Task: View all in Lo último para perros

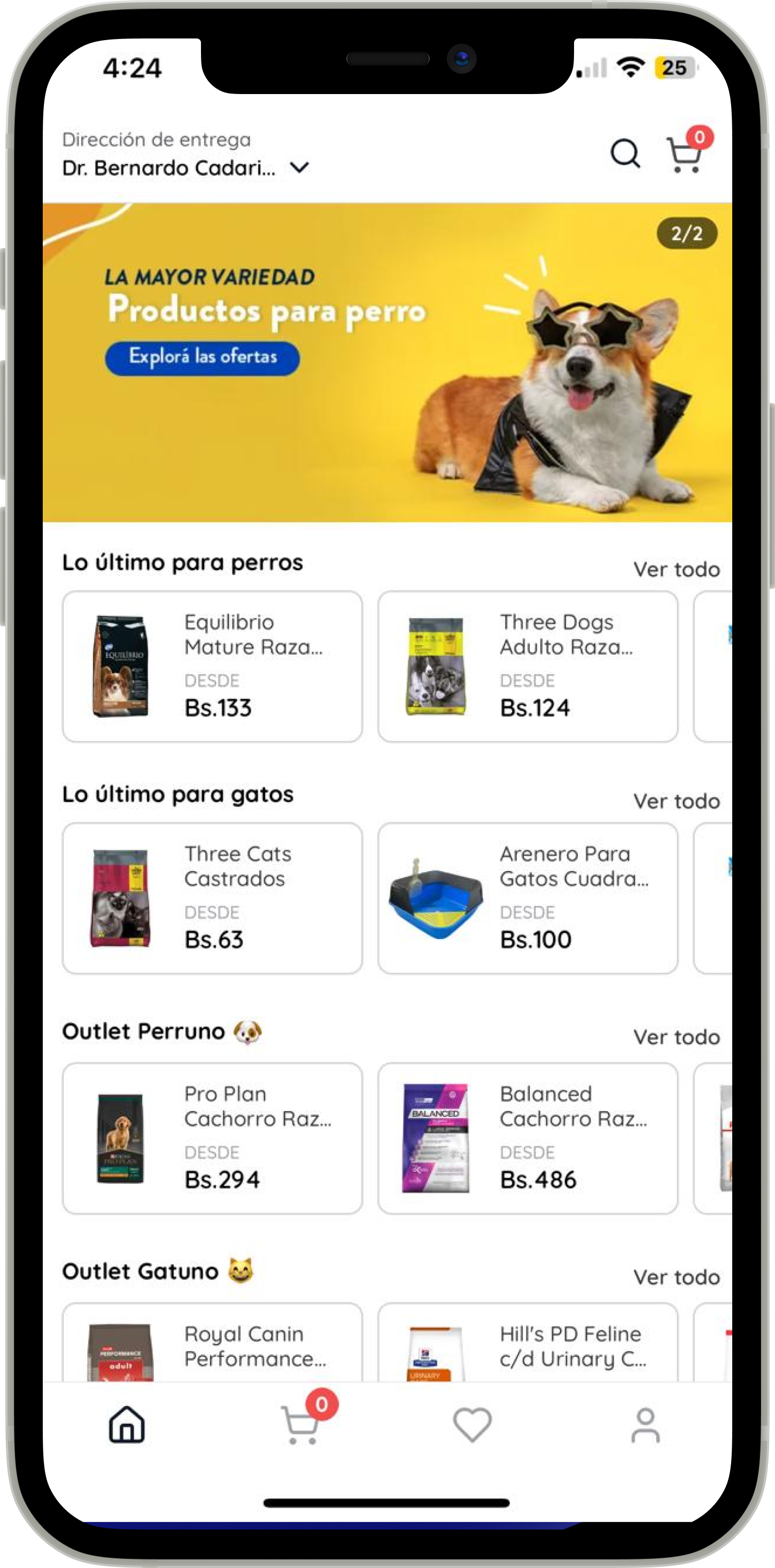Action: [x=676, y=569]
